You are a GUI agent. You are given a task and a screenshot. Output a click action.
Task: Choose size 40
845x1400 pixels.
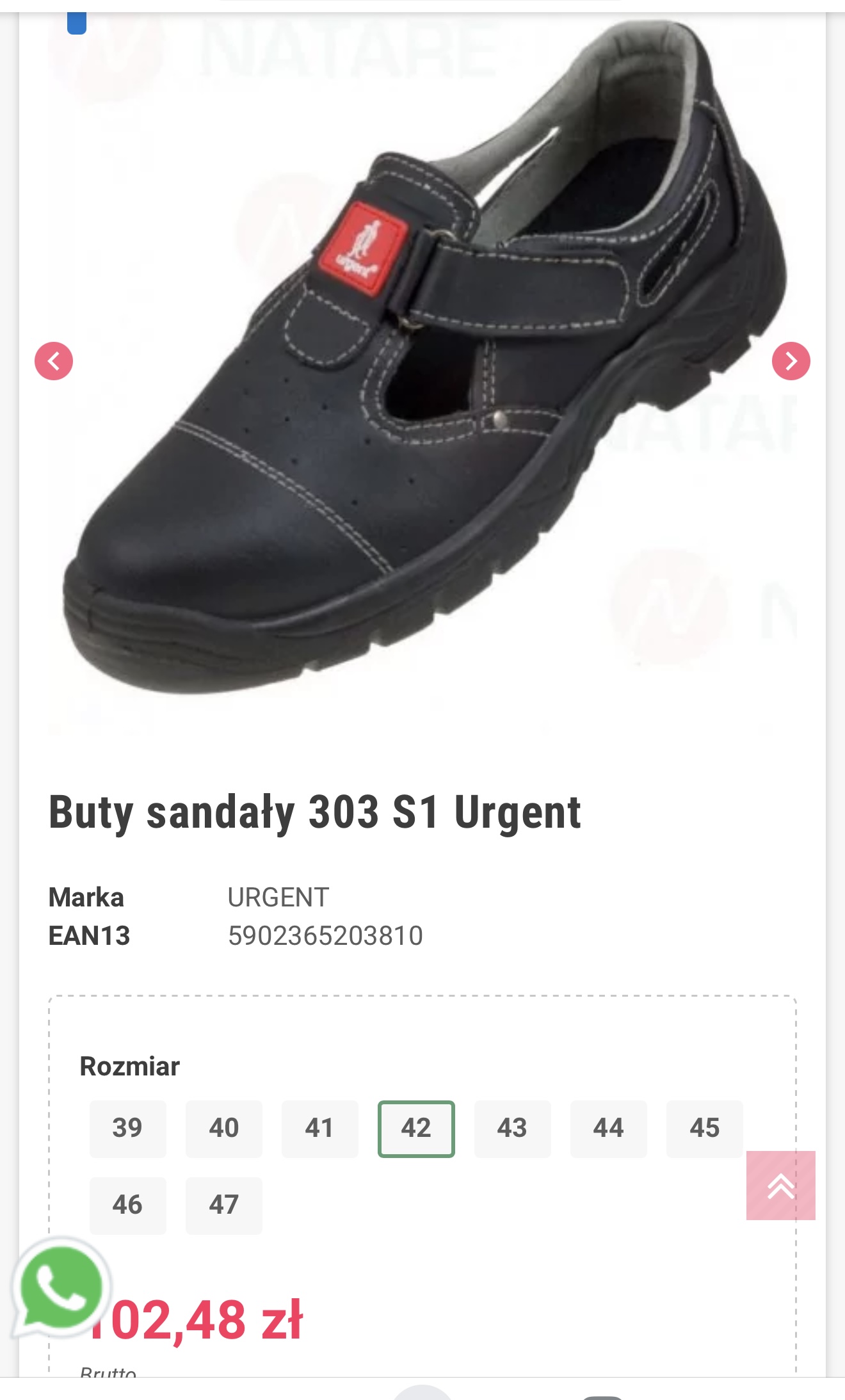223,1129
